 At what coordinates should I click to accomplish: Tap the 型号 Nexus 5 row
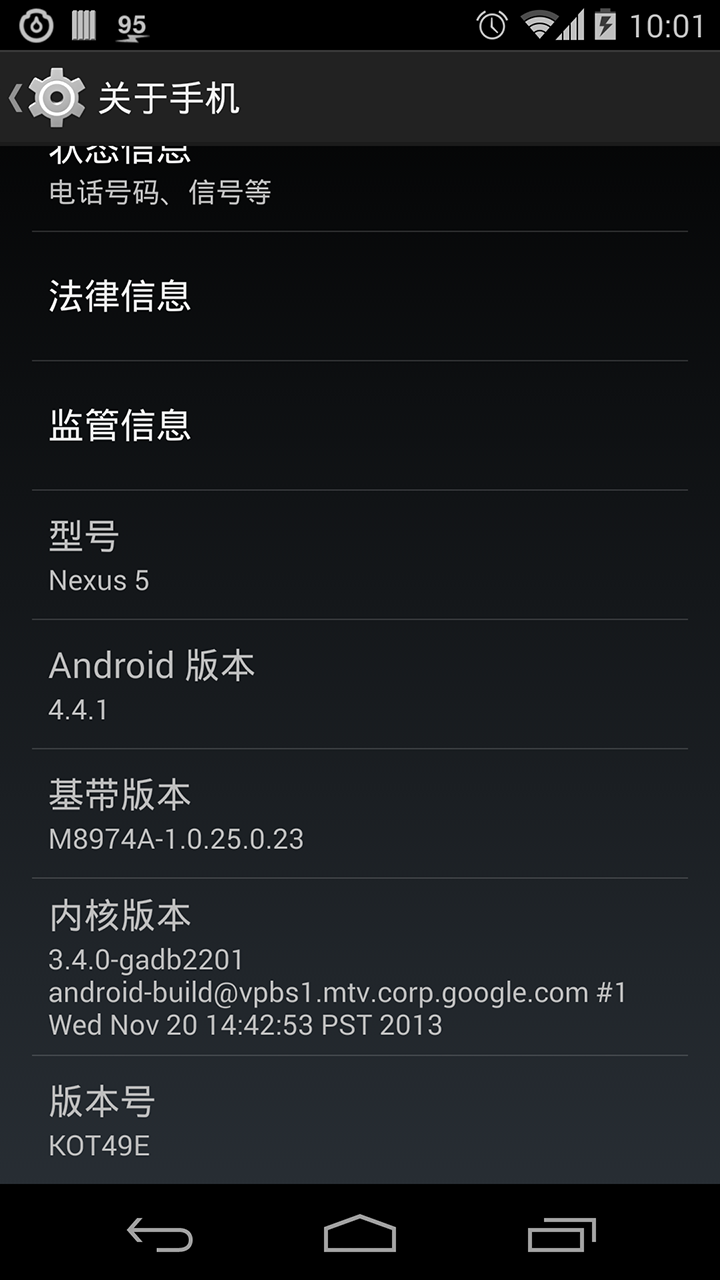tap(360, 555)
